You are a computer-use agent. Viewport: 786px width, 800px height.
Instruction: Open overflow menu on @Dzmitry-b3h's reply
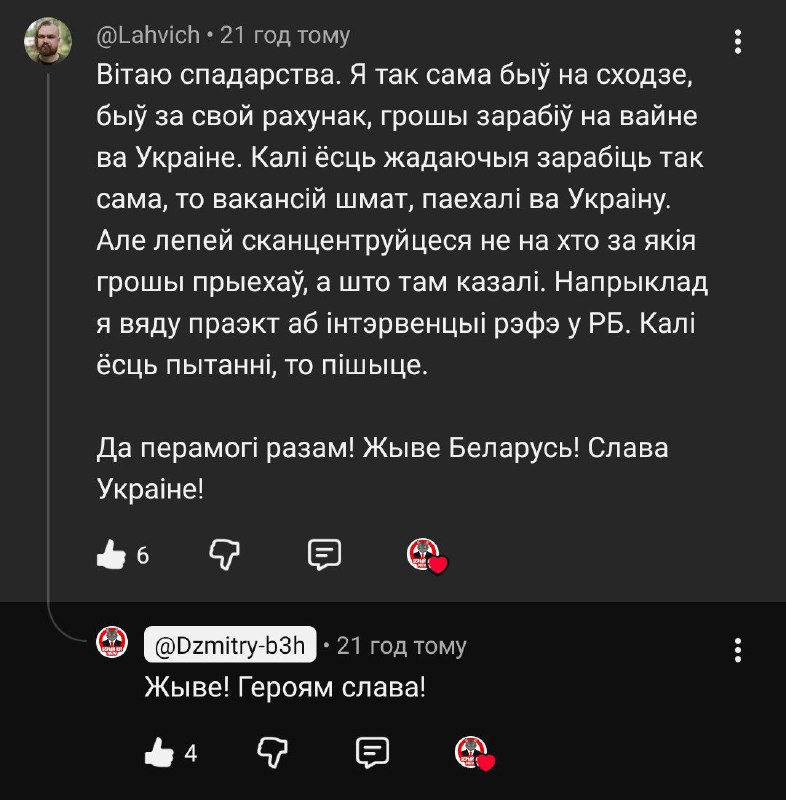point(738,650)
